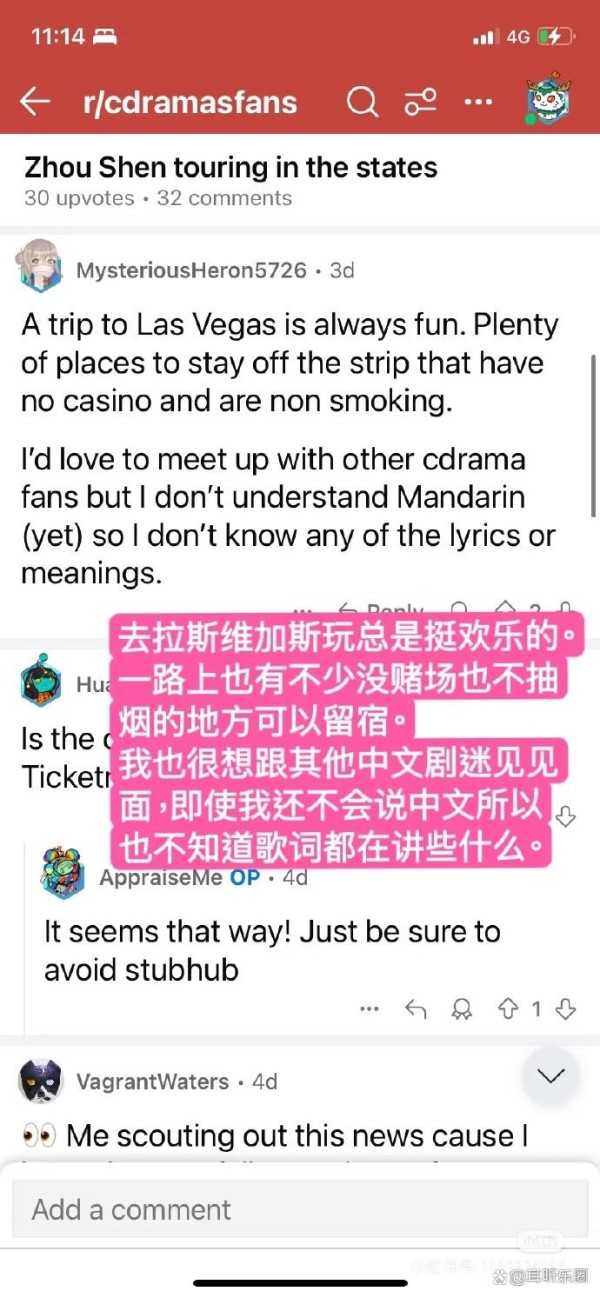View VagrantWaters' profile
Viewport: 600px width, 1298px height.
[x=151, y=1081]
